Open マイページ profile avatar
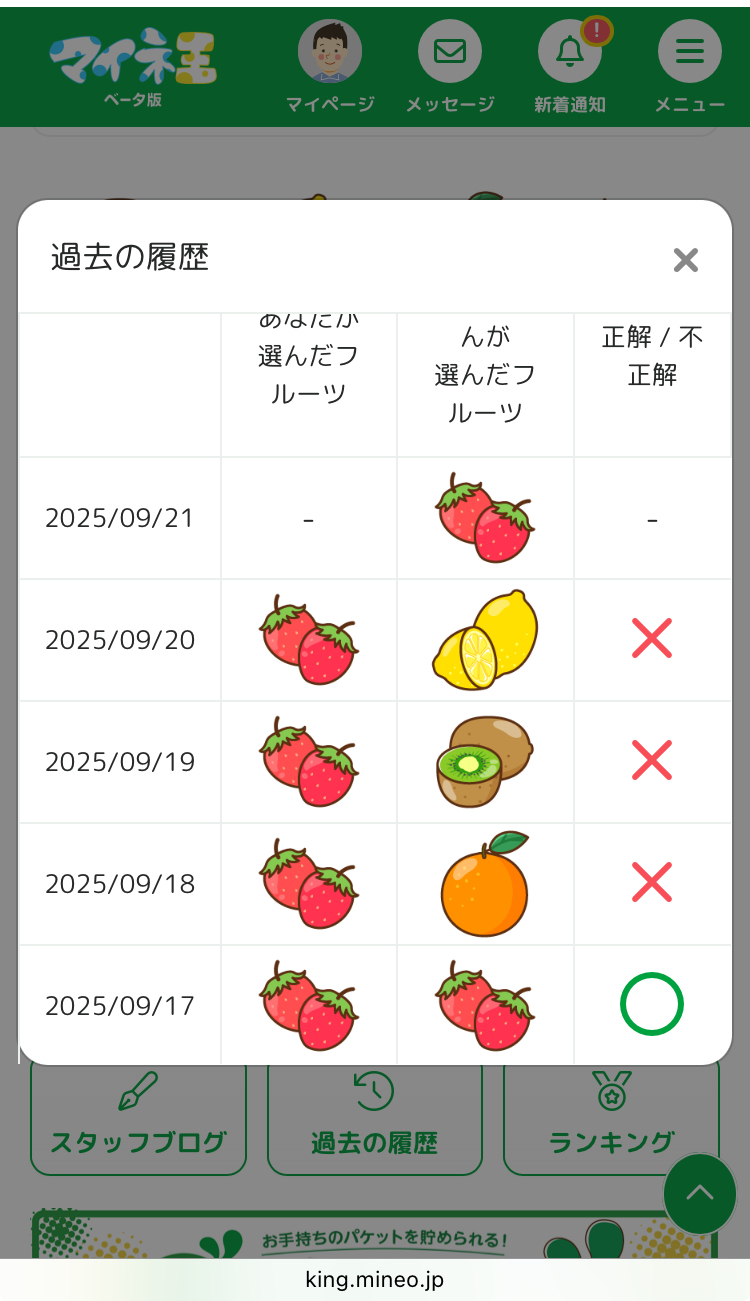The height and width of the screenshot is (1301, 750). (330, 52)
